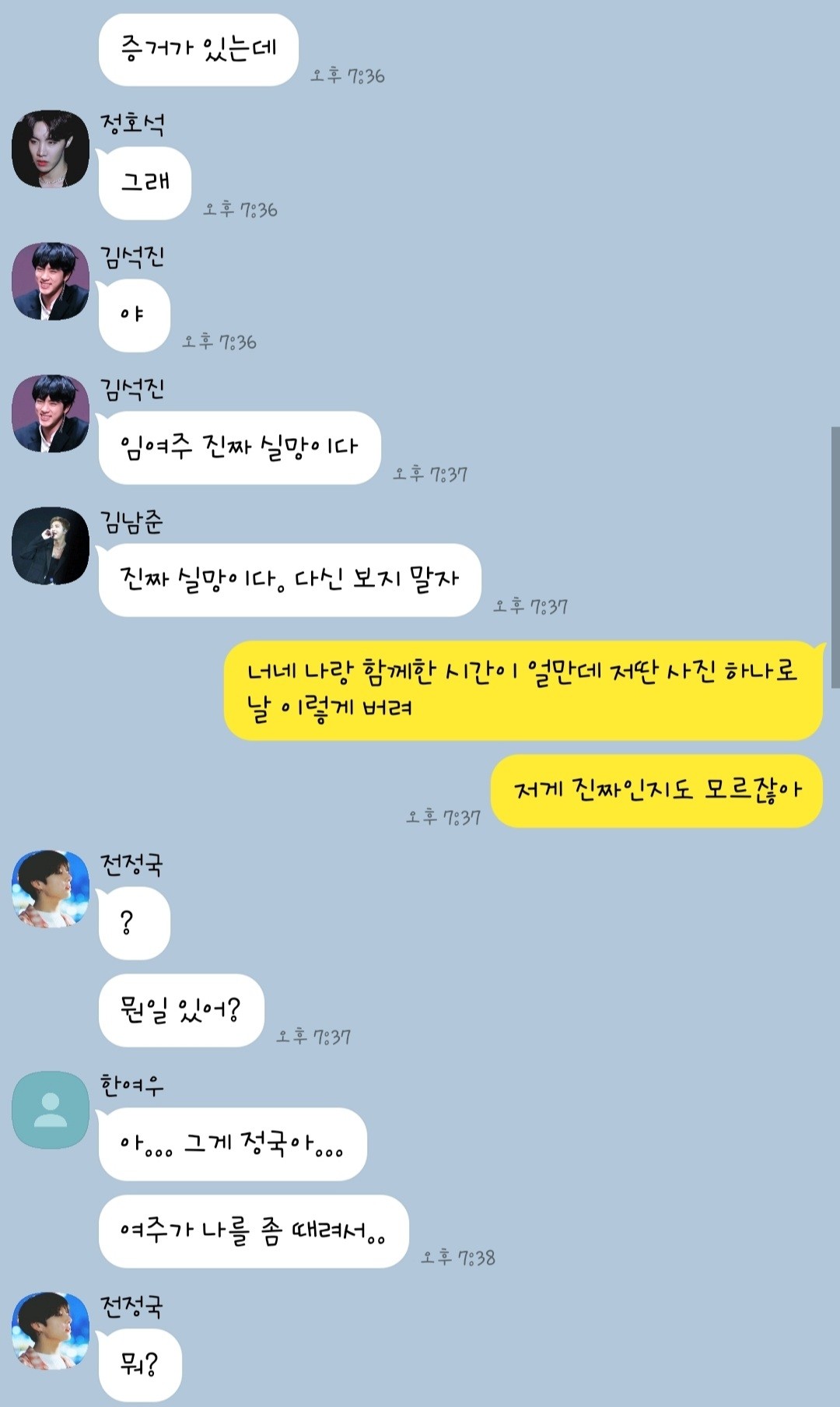View 김남준's profile photo
Image resolution: width=840 pixels, height=1407 pixels.
[51, 546]
